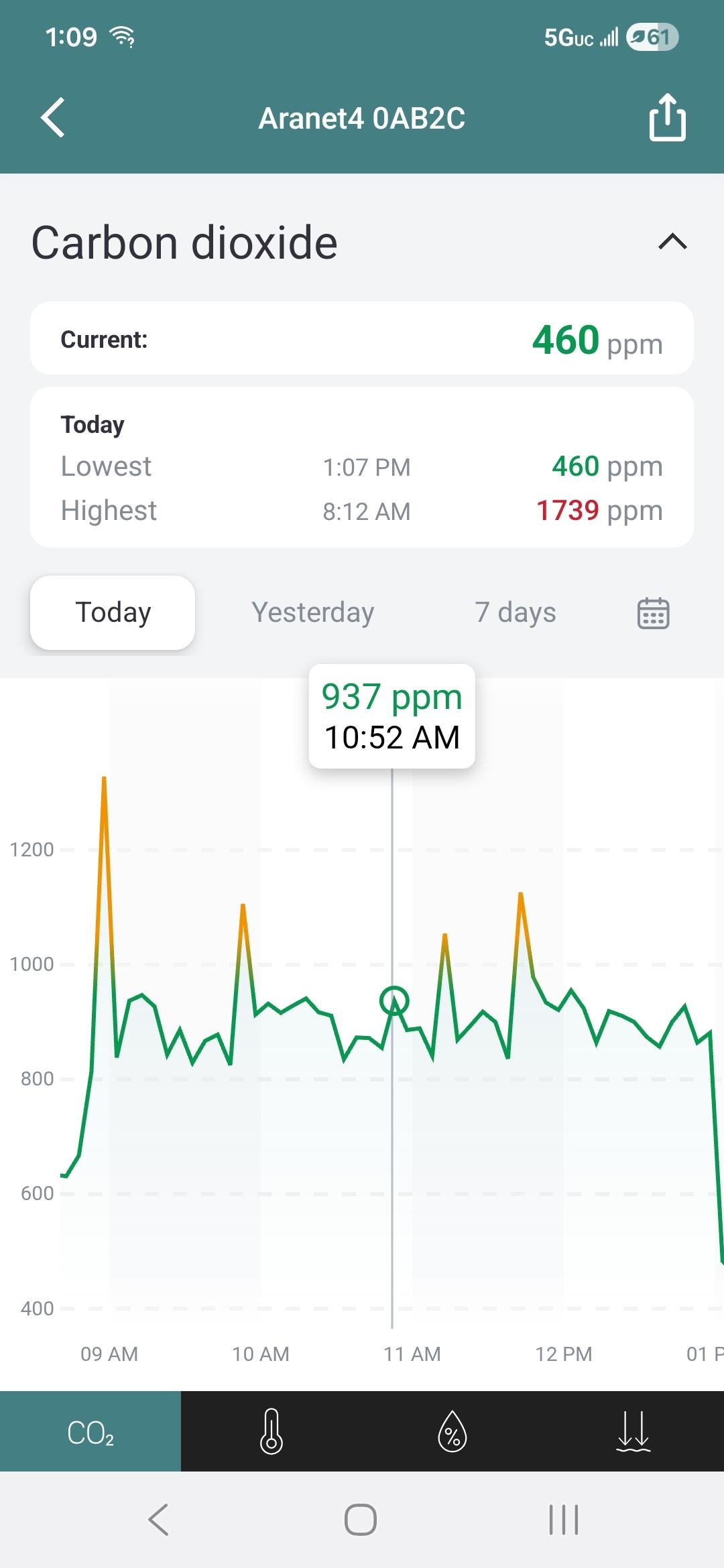Viewport: 724px width, 1568px height.
Task: Select the Today range
Action: click(113, 612)
